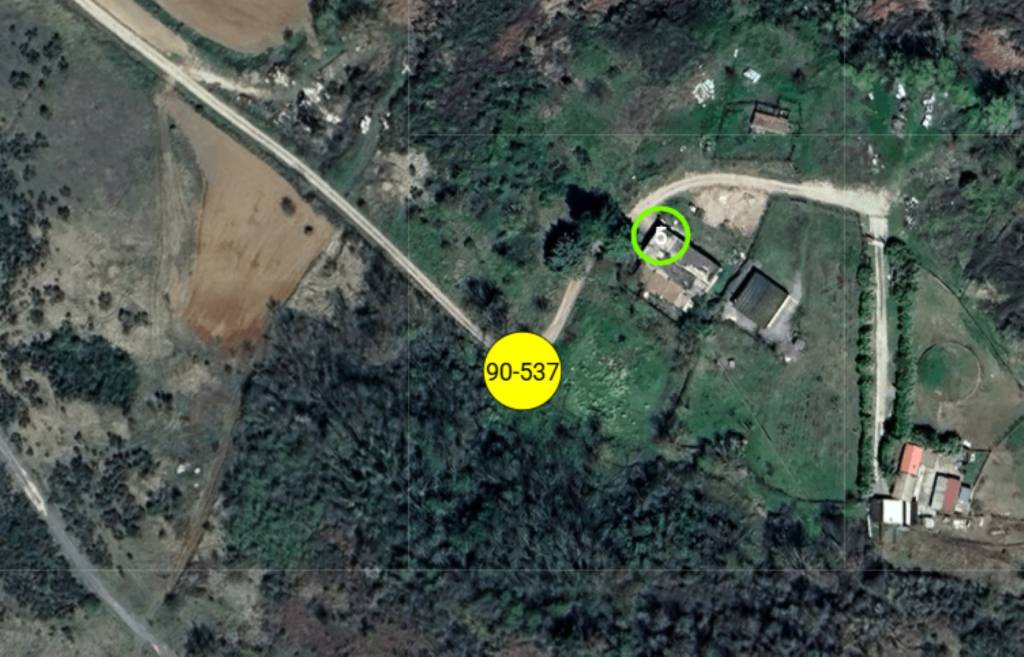The height and width of the screenshot is (657, 1024).
Task: Select the green circle marker on building
Action: click(661, 236)
